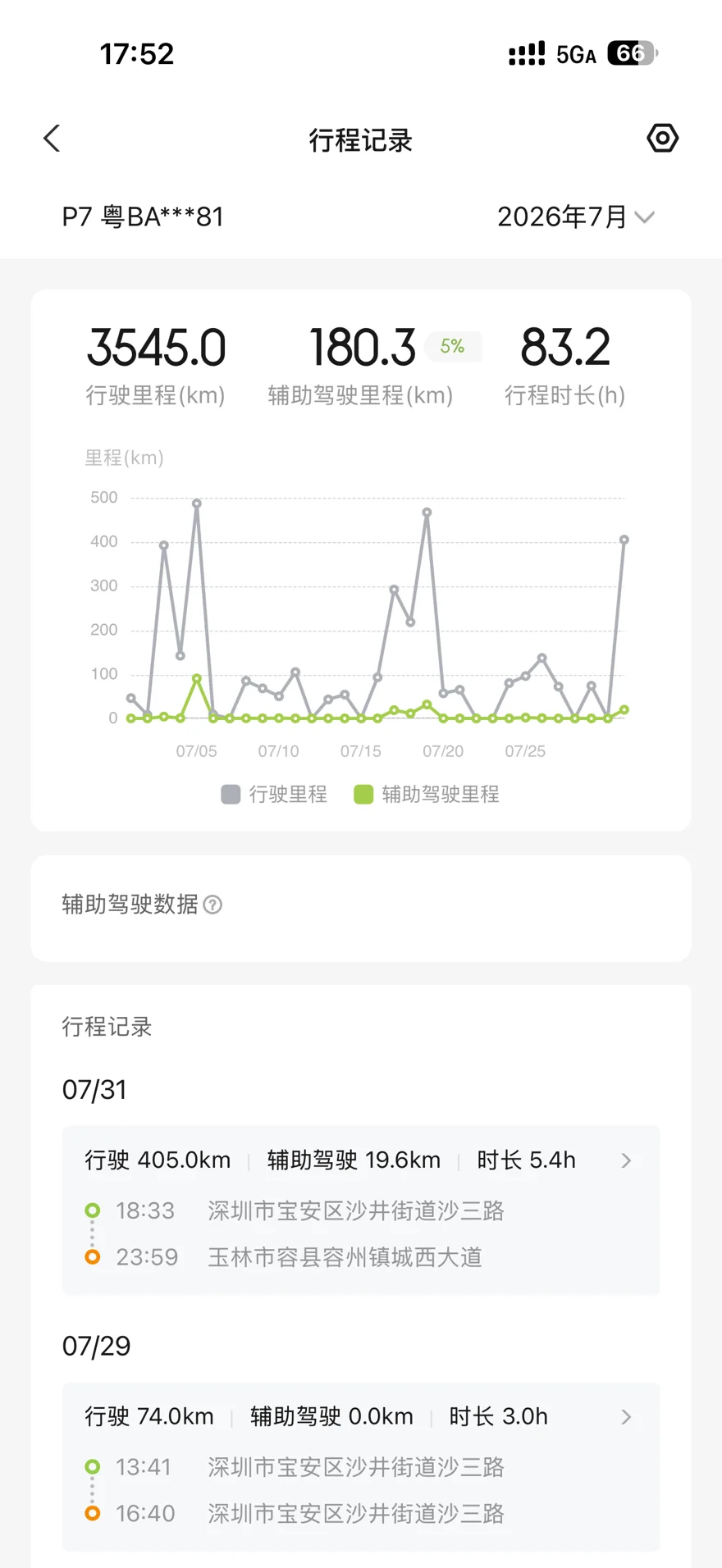The image size is (722, 1568).
Task: Open the settings hexagon icon
Action: (x=662, y=138)
